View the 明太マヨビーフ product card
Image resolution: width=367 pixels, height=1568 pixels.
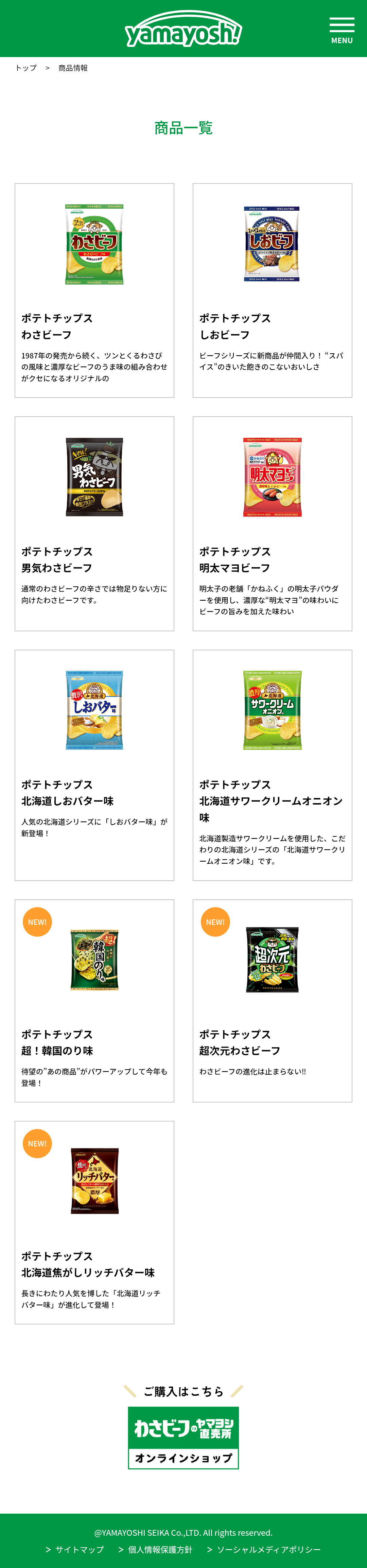coord(272,524)
